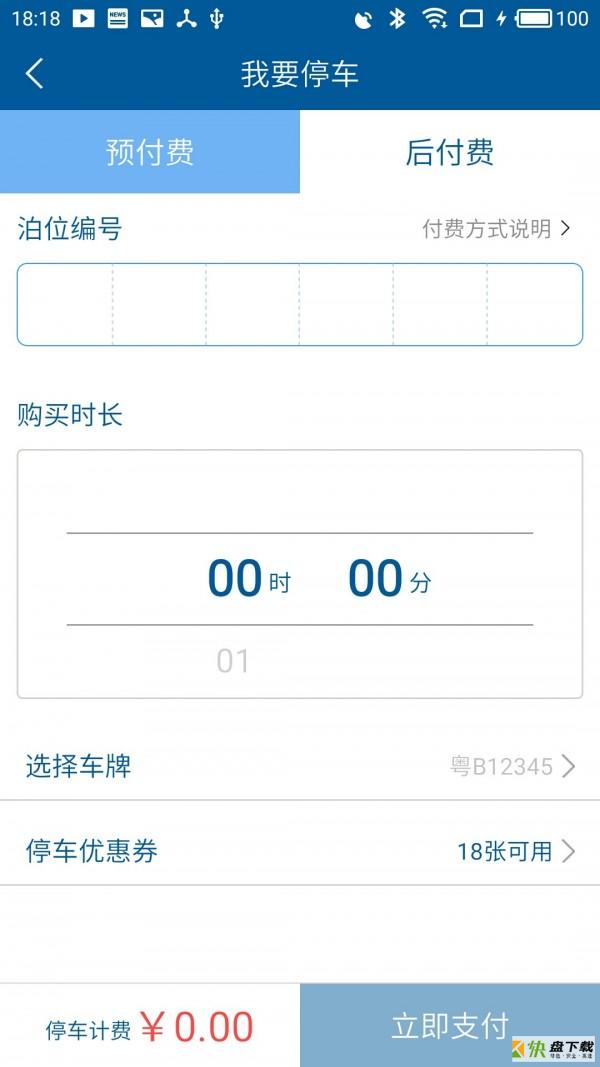Go back using the top-left arrow

35,73
